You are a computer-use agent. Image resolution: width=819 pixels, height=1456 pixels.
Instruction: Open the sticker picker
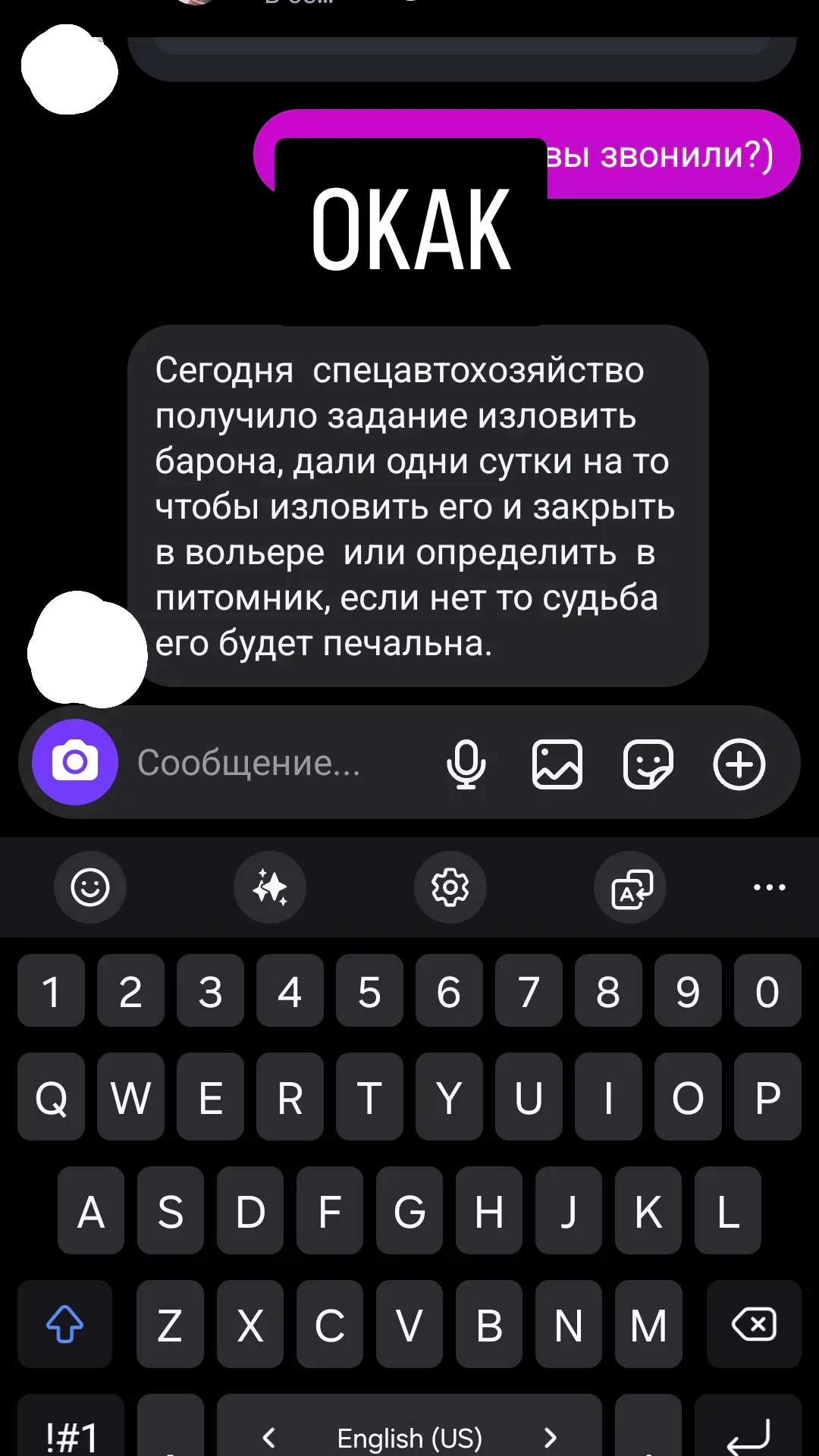[x=648, y=764]
